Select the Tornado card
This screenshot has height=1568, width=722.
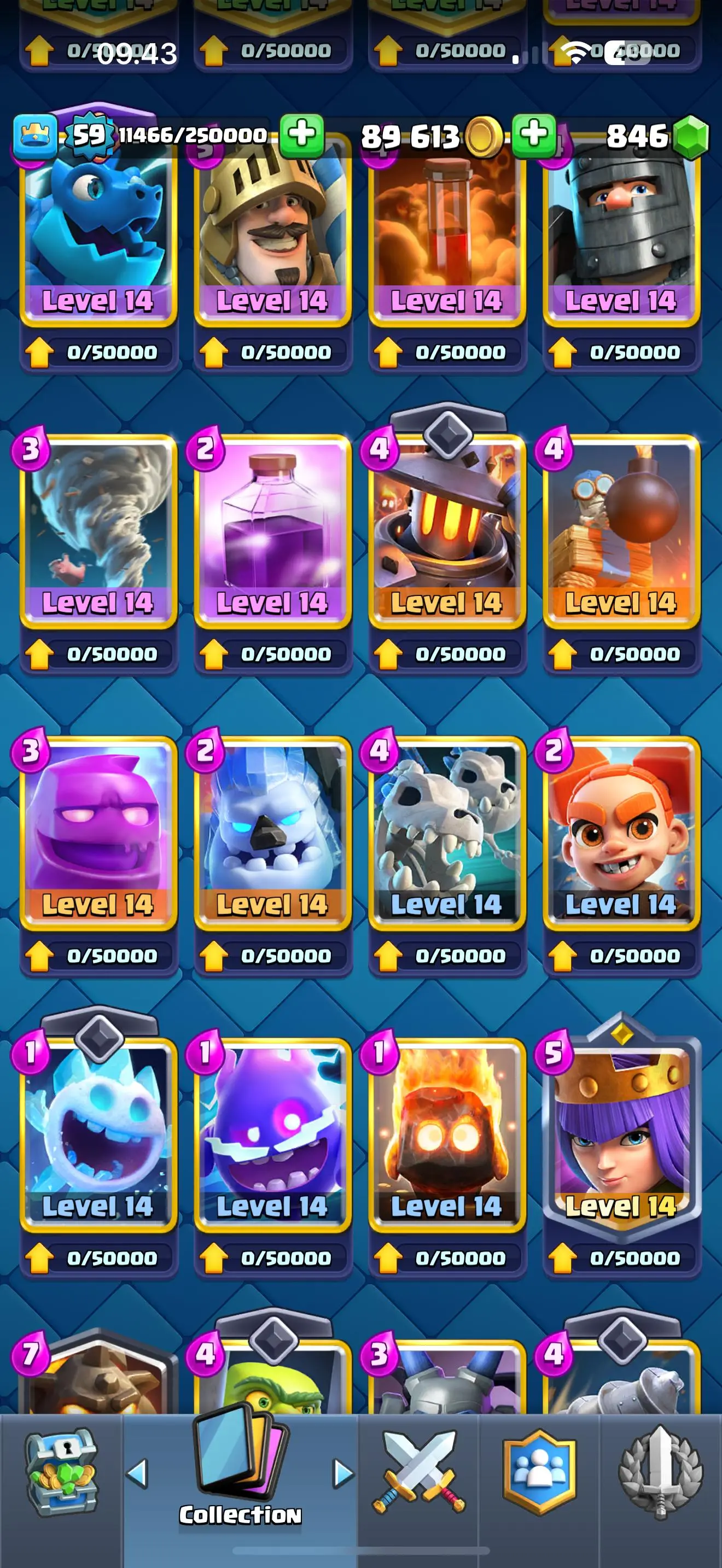[98, 530]
